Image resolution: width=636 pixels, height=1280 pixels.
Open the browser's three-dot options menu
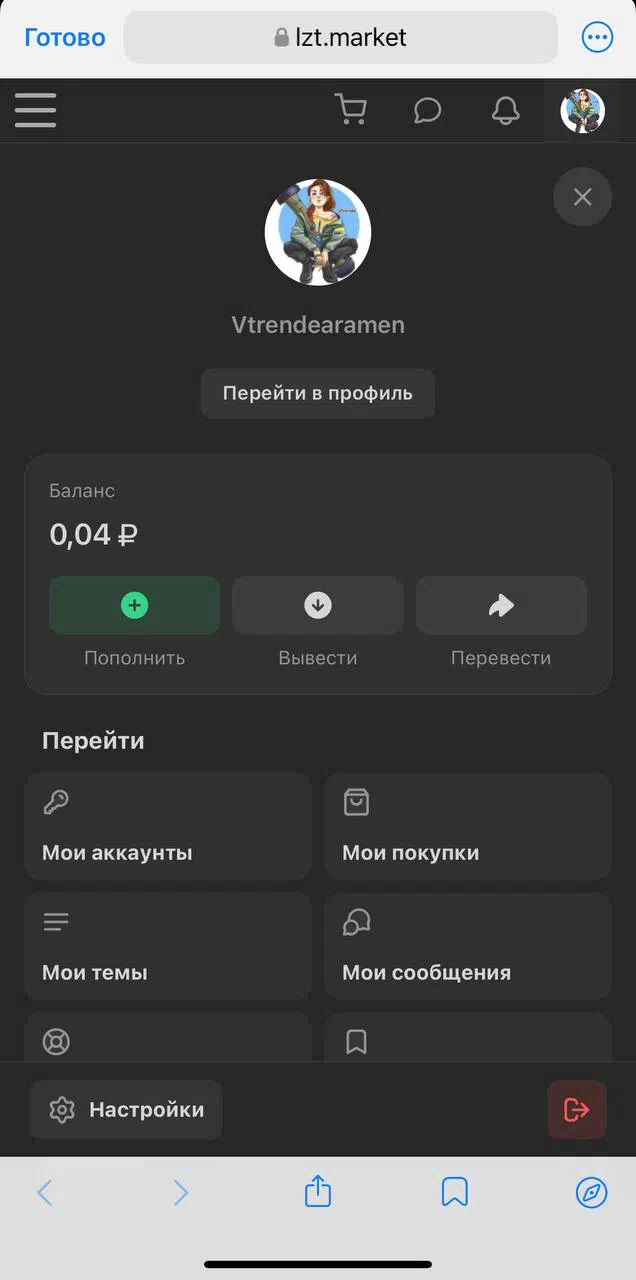[597, 38]
